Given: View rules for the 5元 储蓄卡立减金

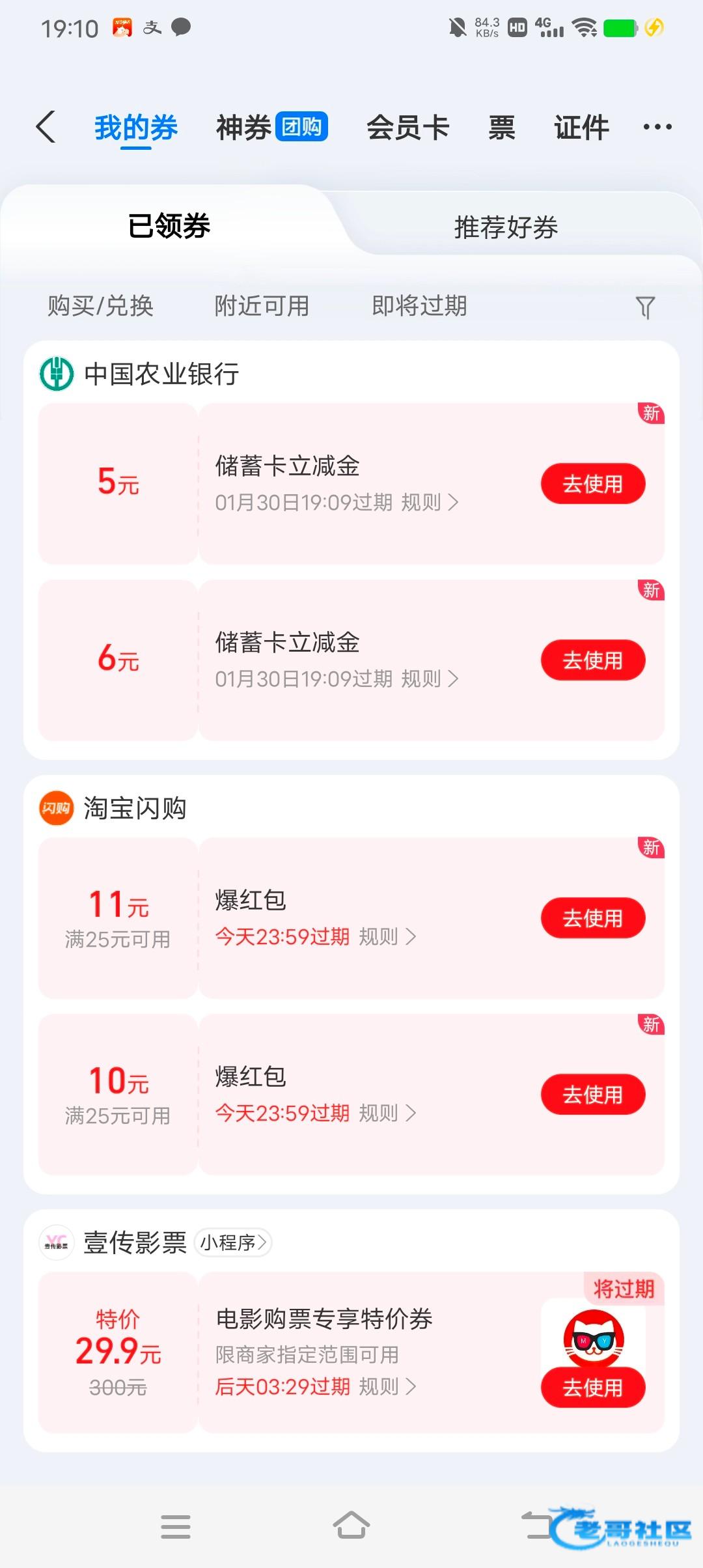Looking at the screenshot, I should pyautogui.click(x=430, y=503).
